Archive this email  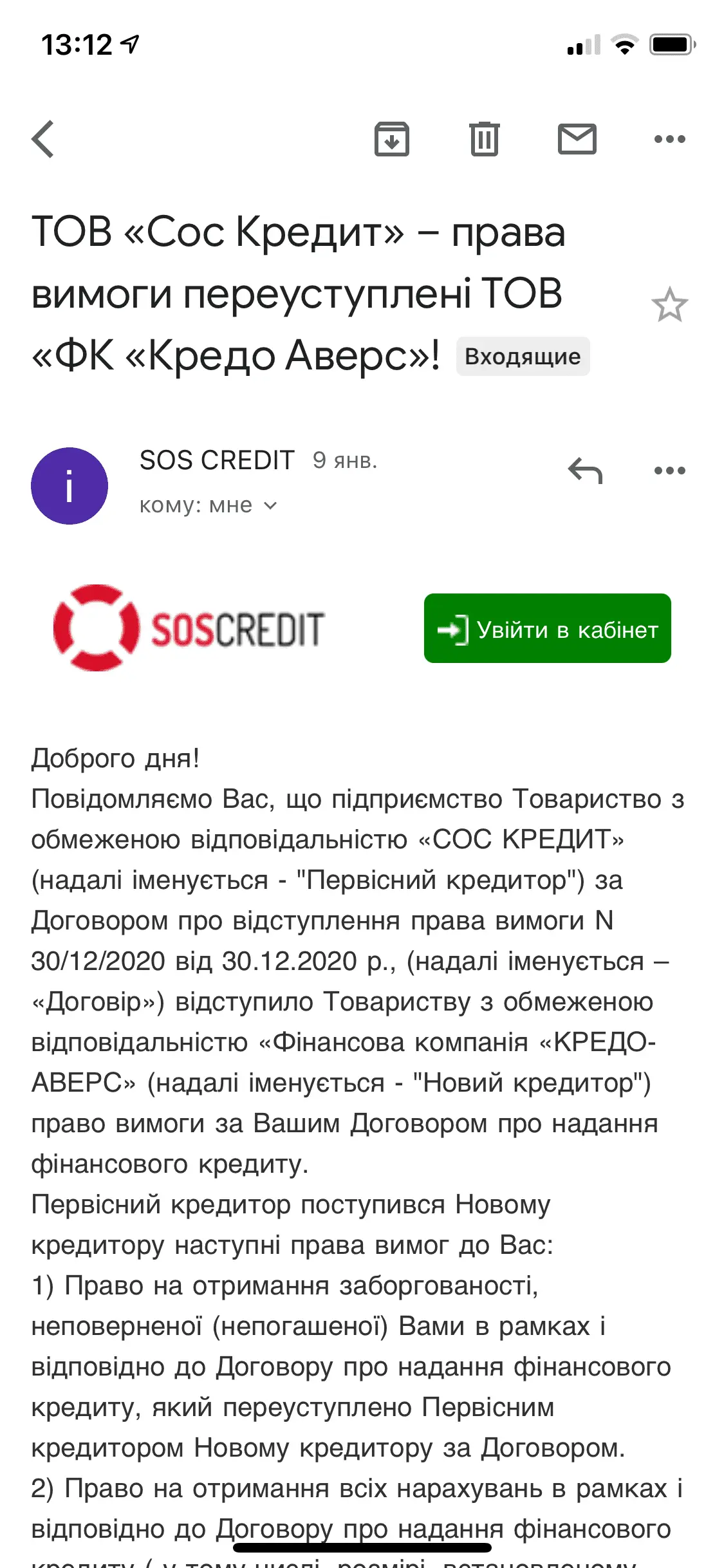(x=392, y=139)
